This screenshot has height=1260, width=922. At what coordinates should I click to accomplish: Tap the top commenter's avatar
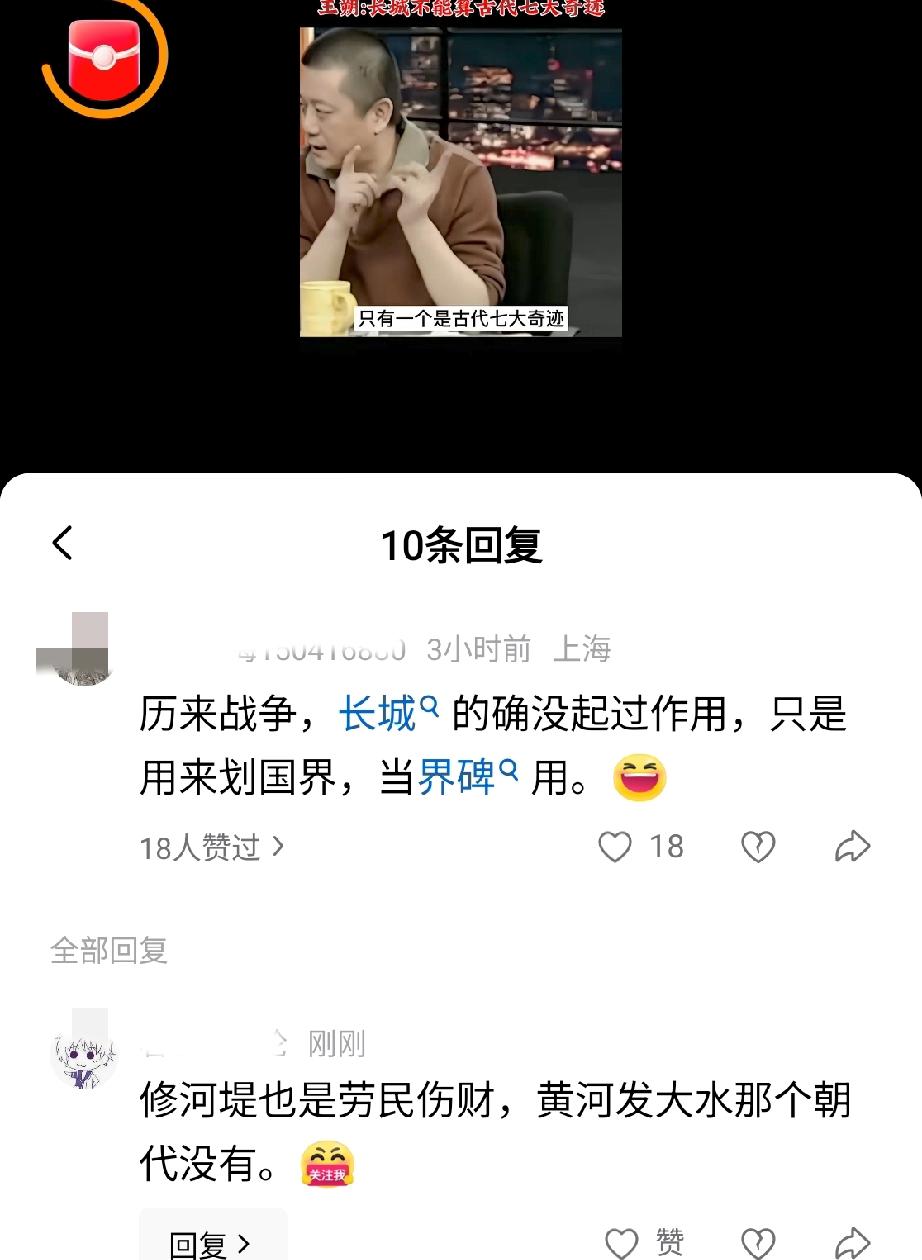click(76, 648)
